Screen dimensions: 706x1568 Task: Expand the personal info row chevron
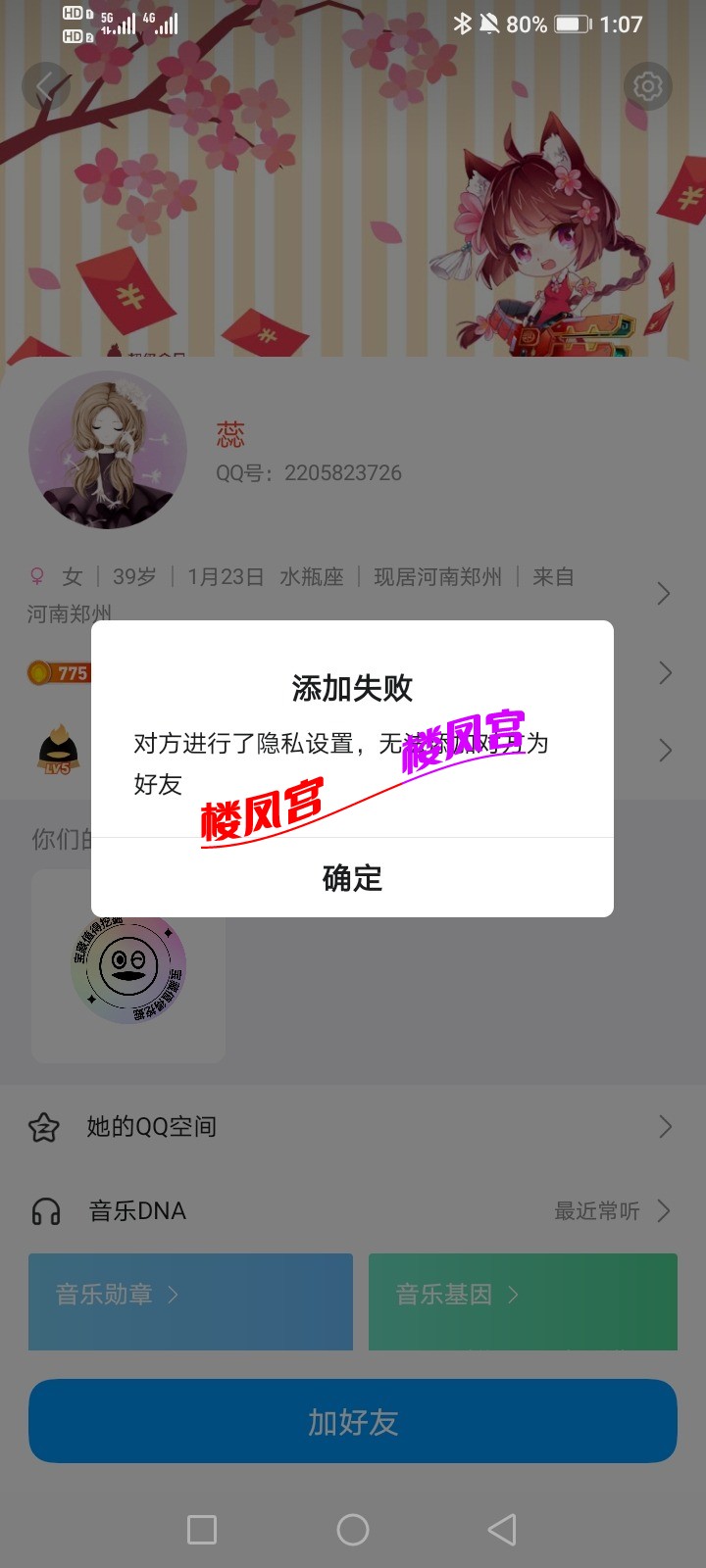(665, 593)
